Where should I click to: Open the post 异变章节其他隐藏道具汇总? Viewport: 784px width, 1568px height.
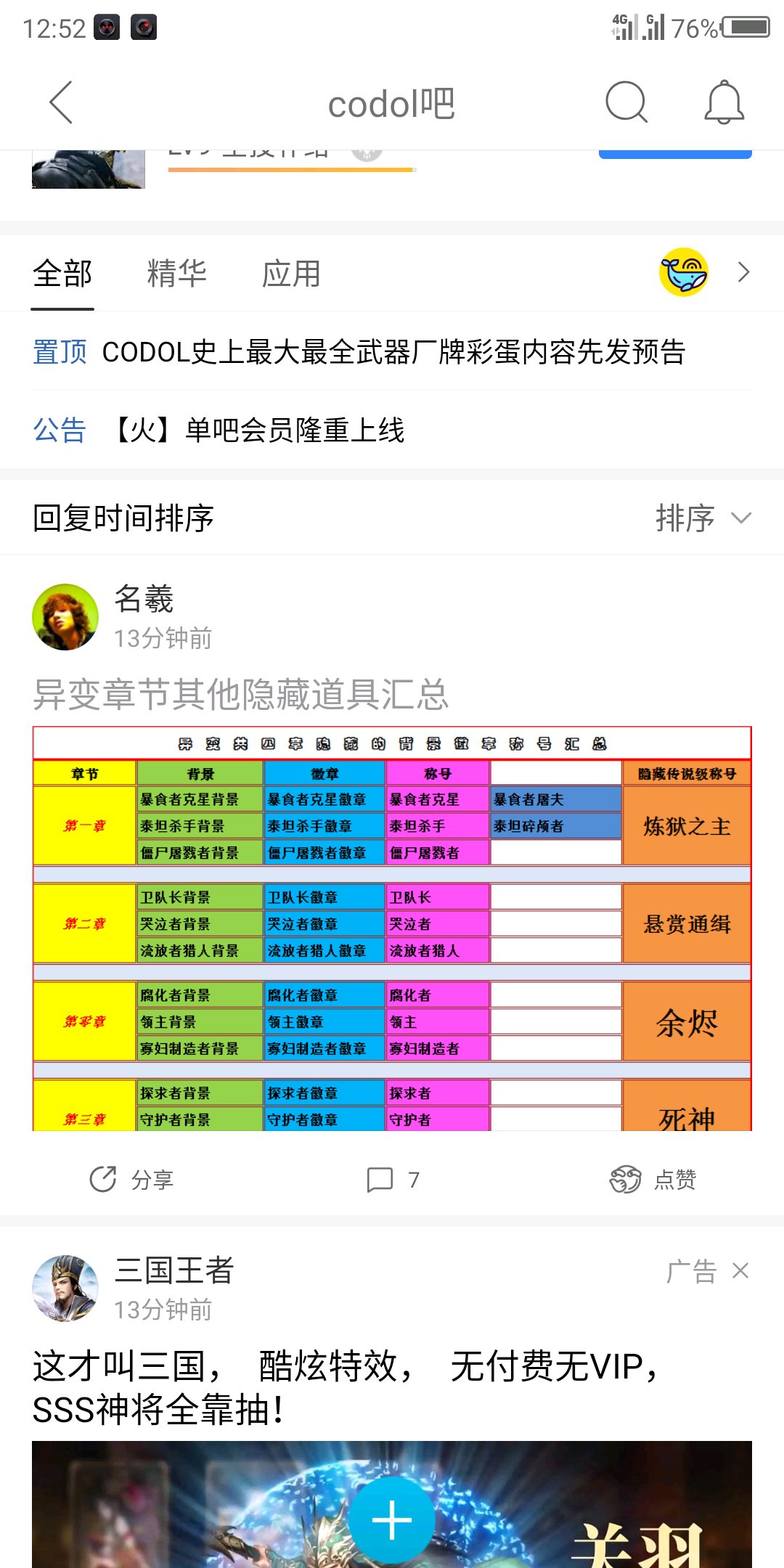(240, 694)
